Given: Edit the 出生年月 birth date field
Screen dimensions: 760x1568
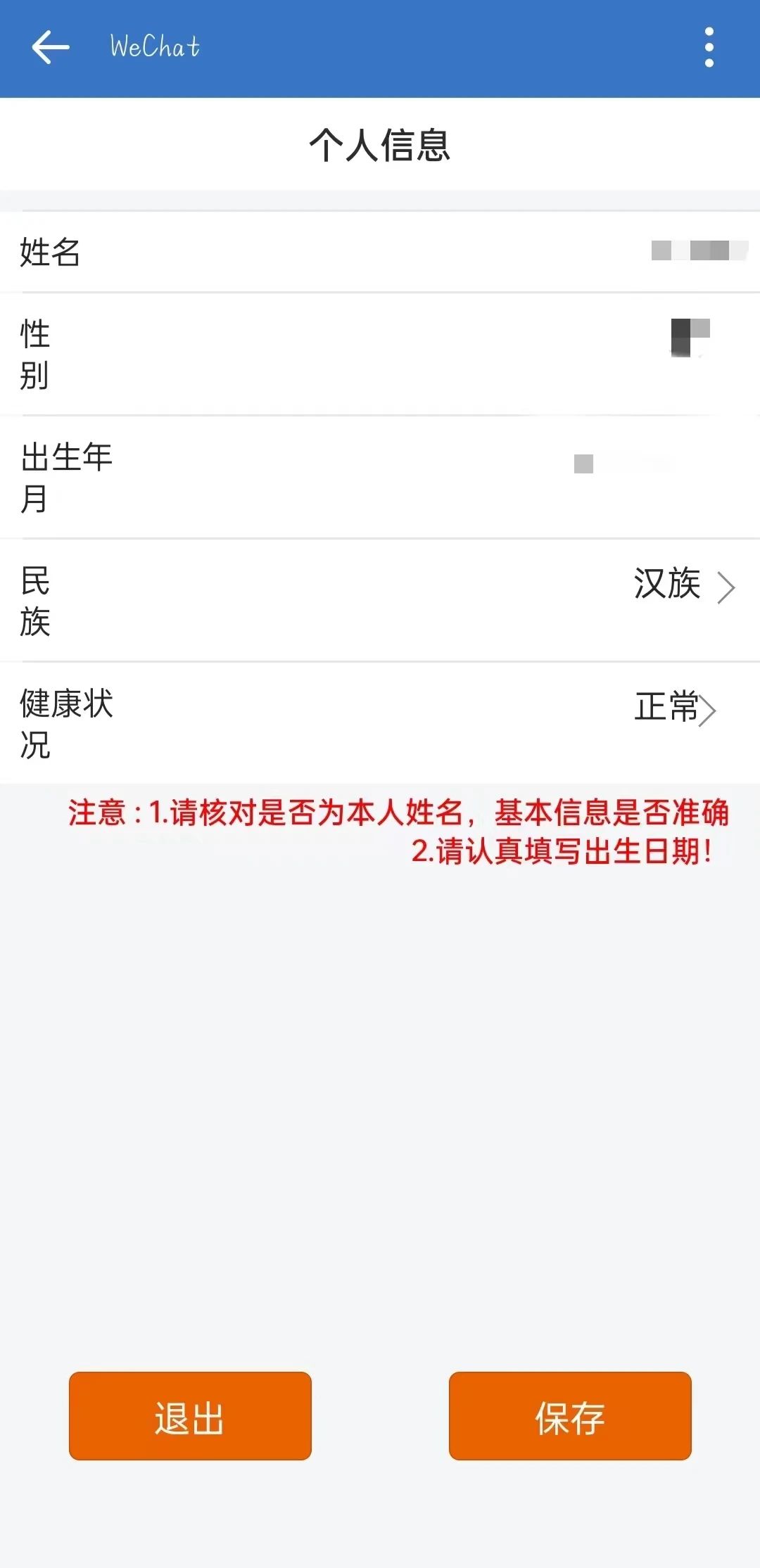Looking at the screenshot, I should (619, 464).
